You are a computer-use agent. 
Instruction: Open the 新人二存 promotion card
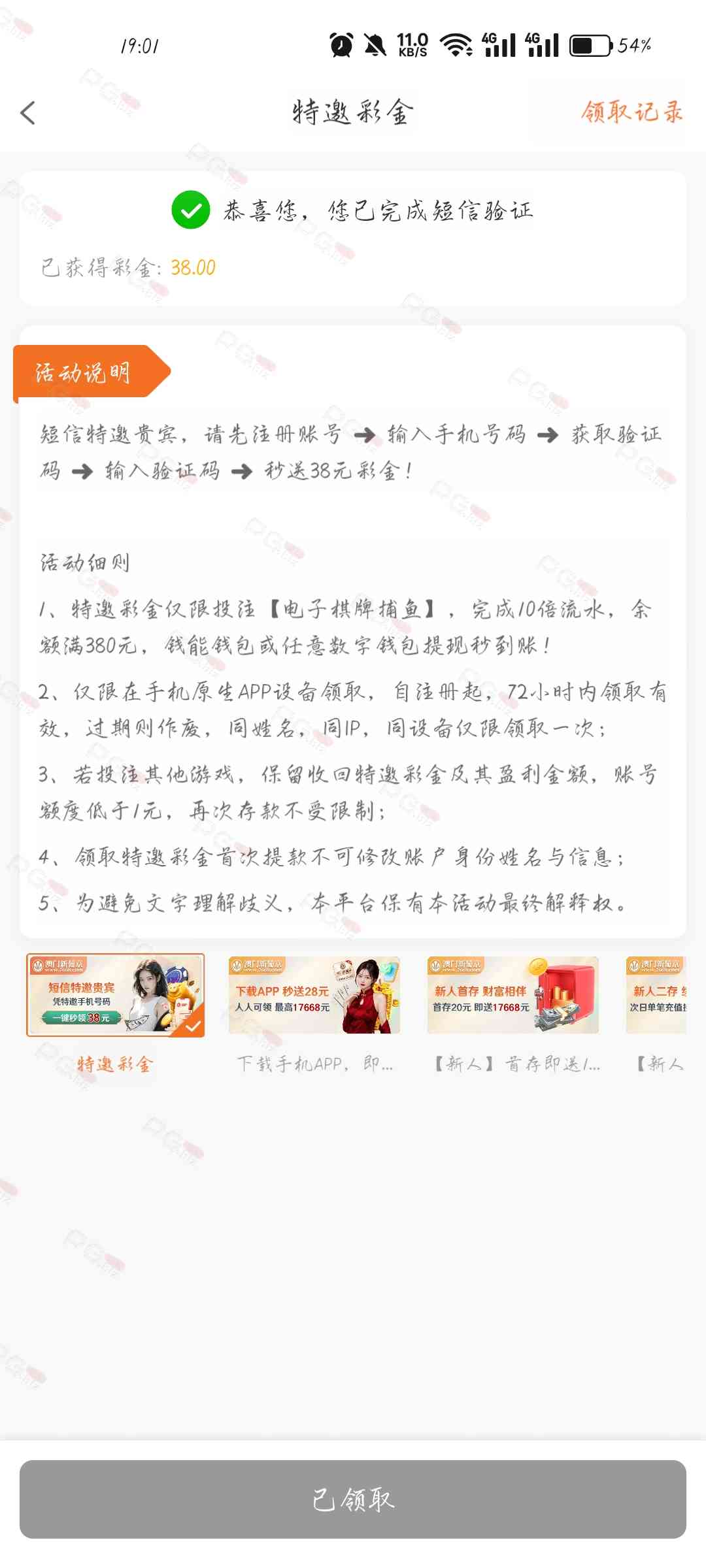click(x=656, y=995)
